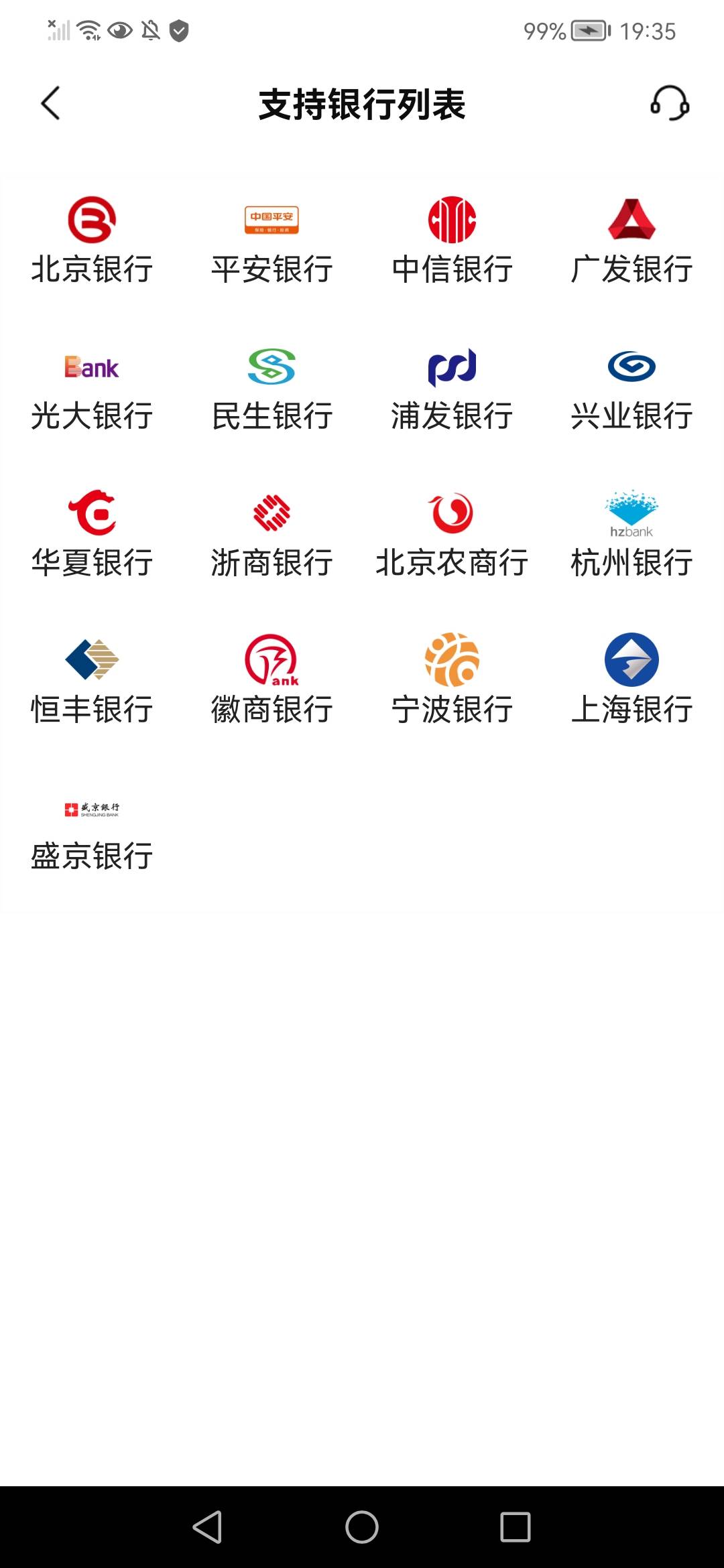Choose 徽商银行
724x1568 pixels.
tap(271, 681)
